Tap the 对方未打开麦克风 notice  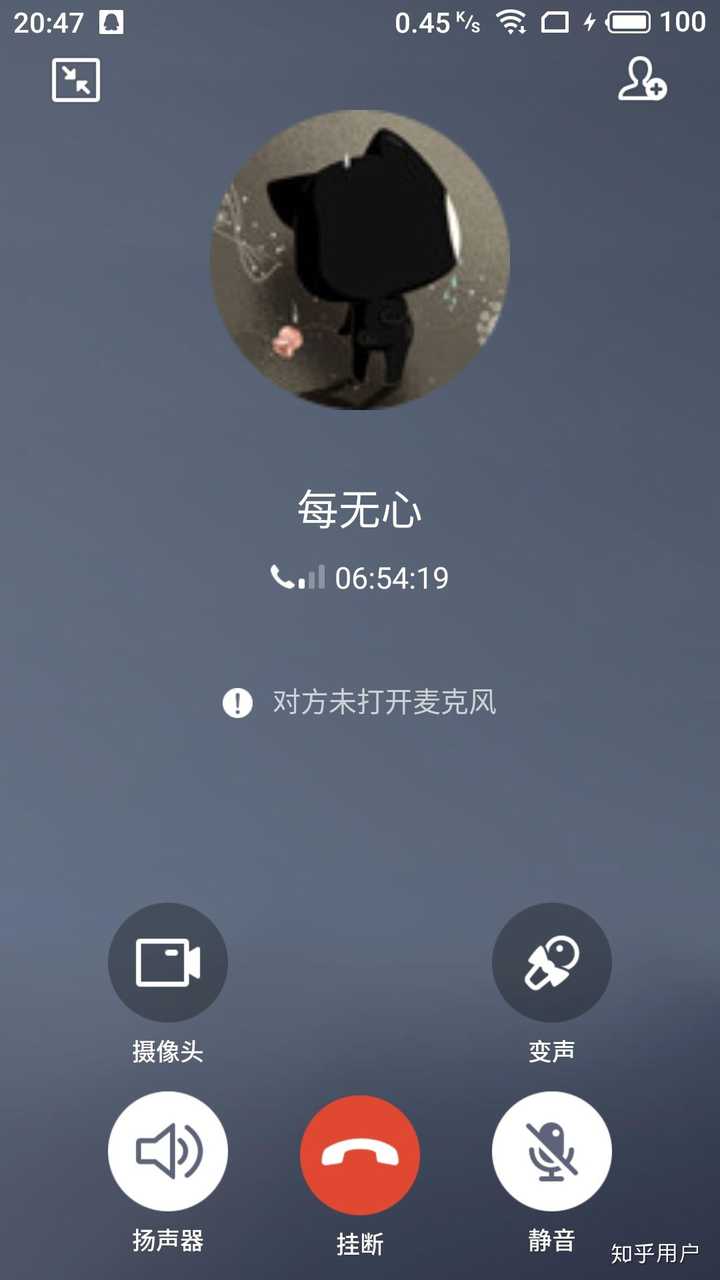[x=383, y=703]
